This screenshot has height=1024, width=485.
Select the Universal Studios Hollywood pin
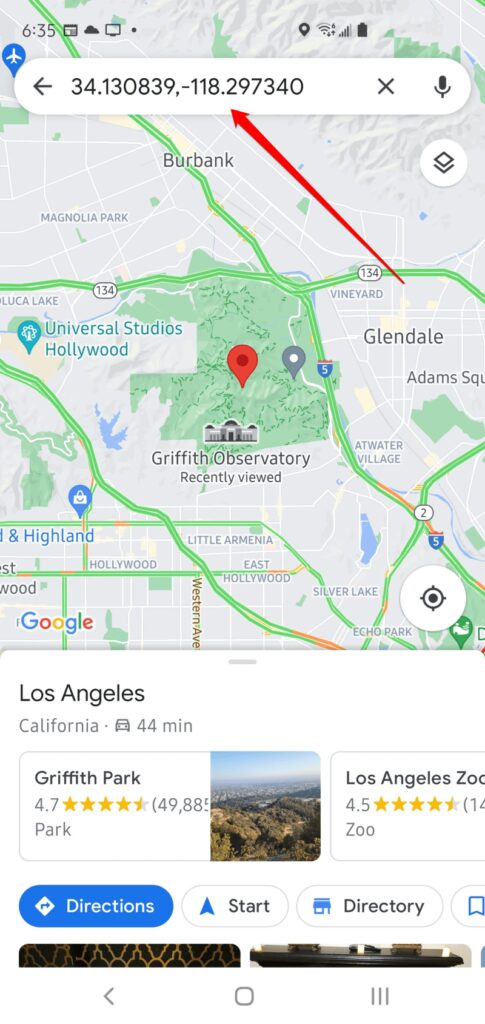tap(27, 336)
